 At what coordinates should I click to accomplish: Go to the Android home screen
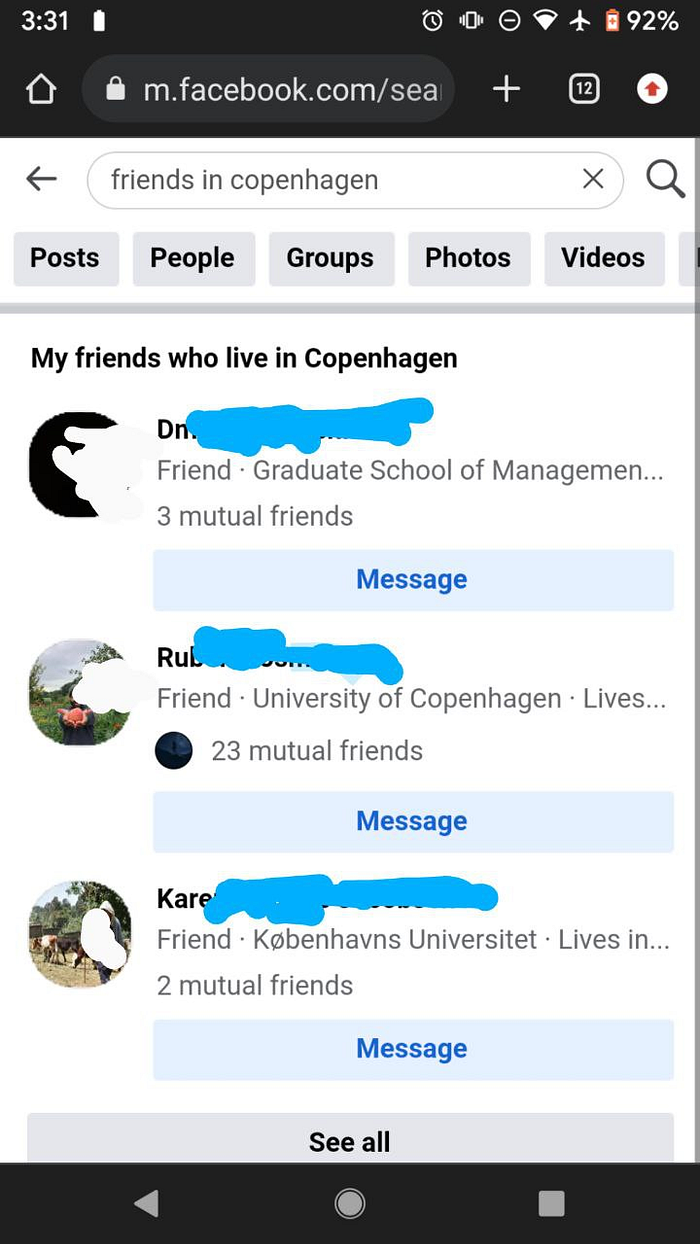[350, 1203]
